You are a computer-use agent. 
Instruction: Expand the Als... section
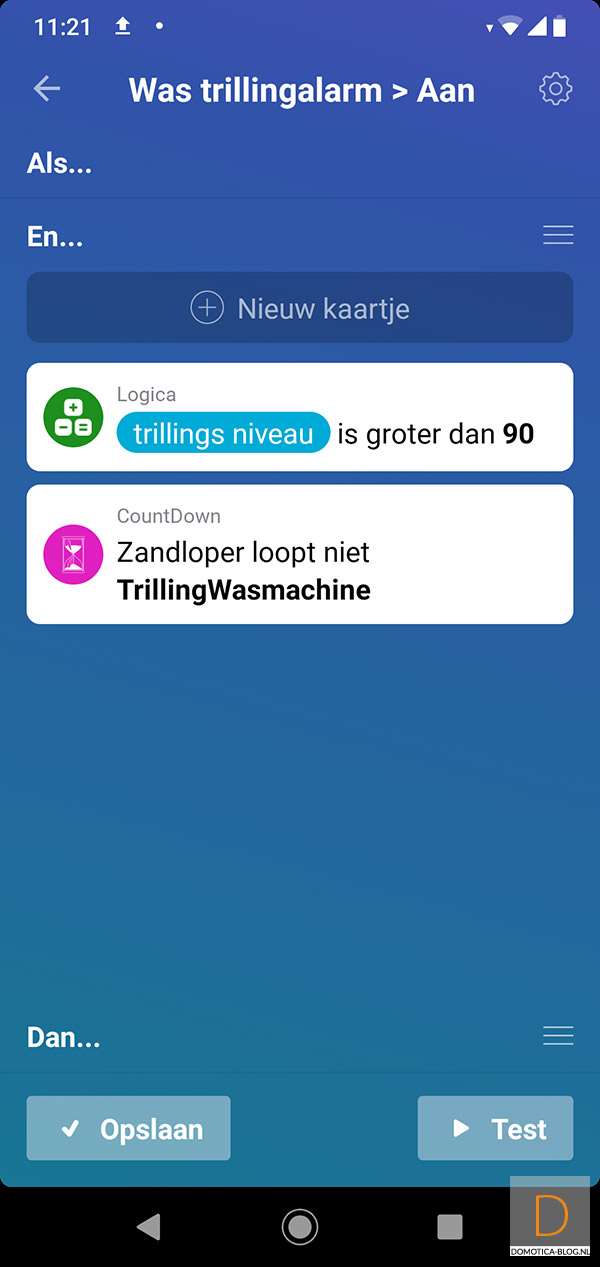tap(60, 164)
